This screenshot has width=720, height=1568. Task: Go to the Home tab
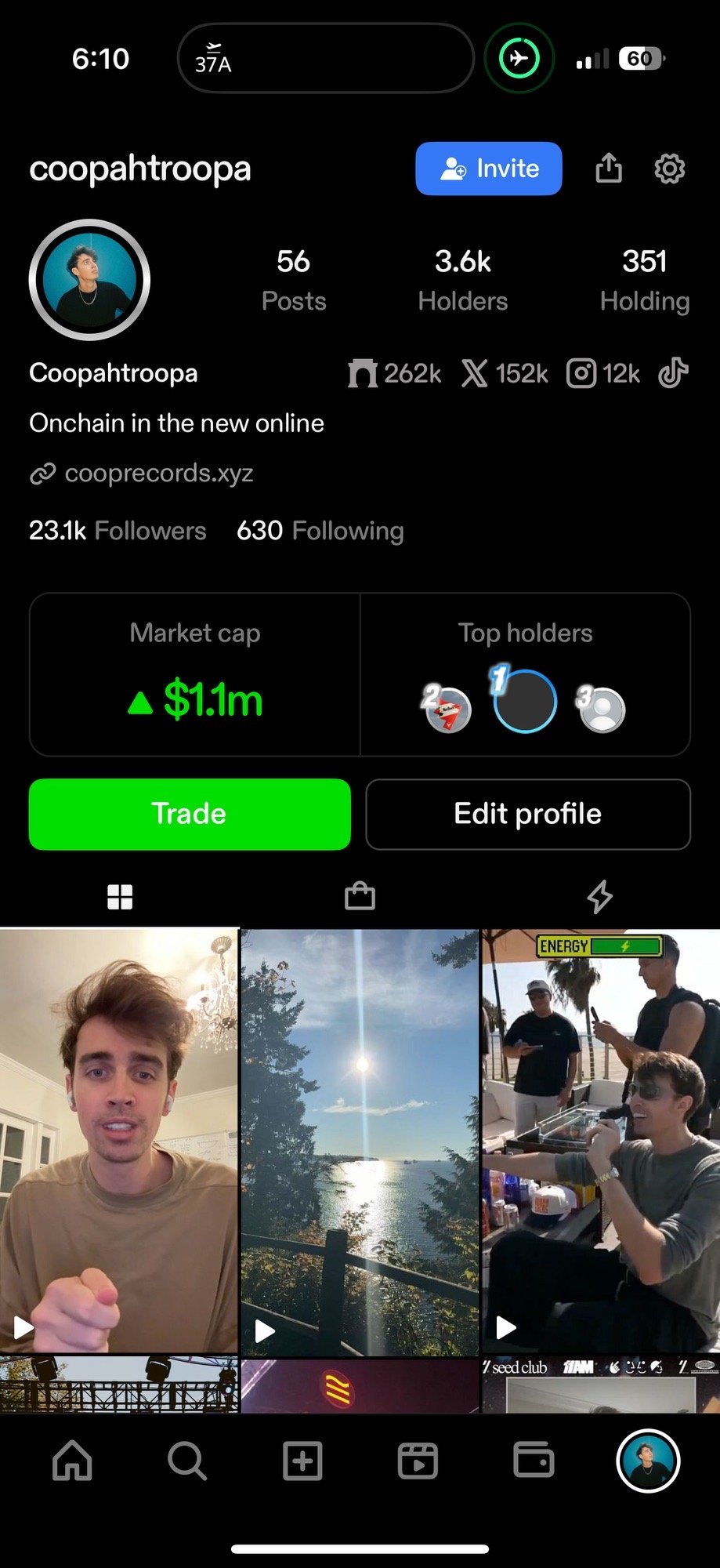[x=72, y=1461]
